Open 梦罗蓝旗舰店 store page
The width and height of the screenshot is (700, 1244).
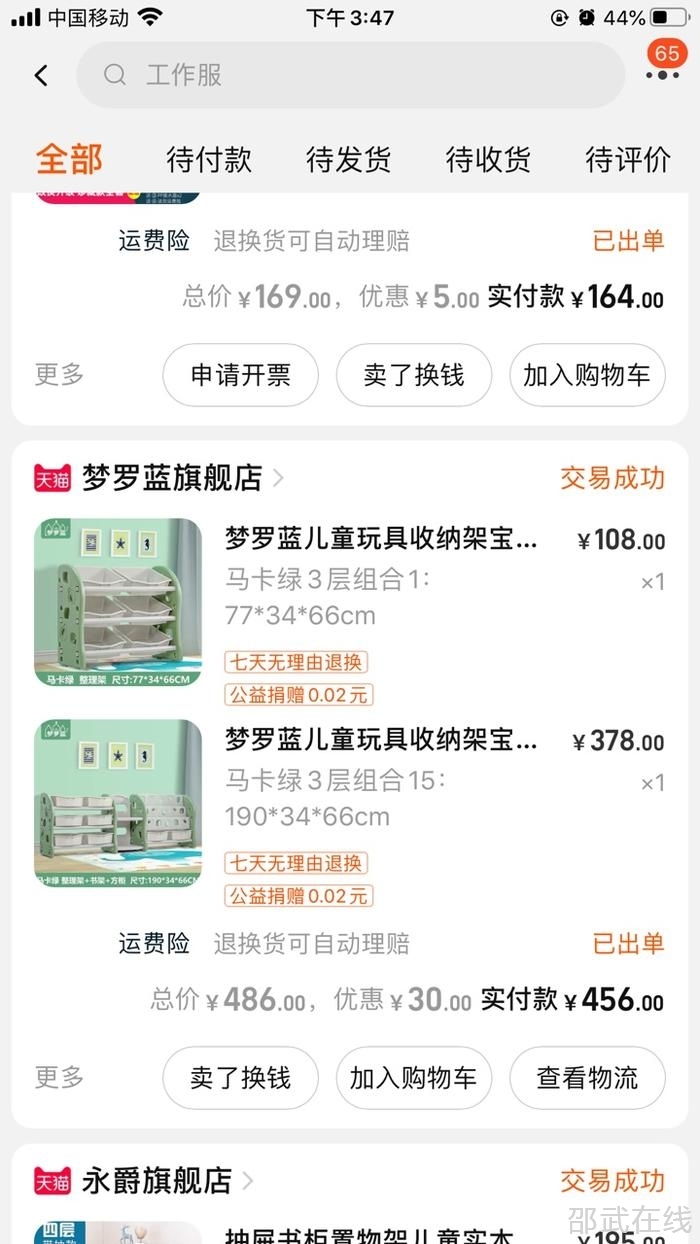(x=172, y=478)
